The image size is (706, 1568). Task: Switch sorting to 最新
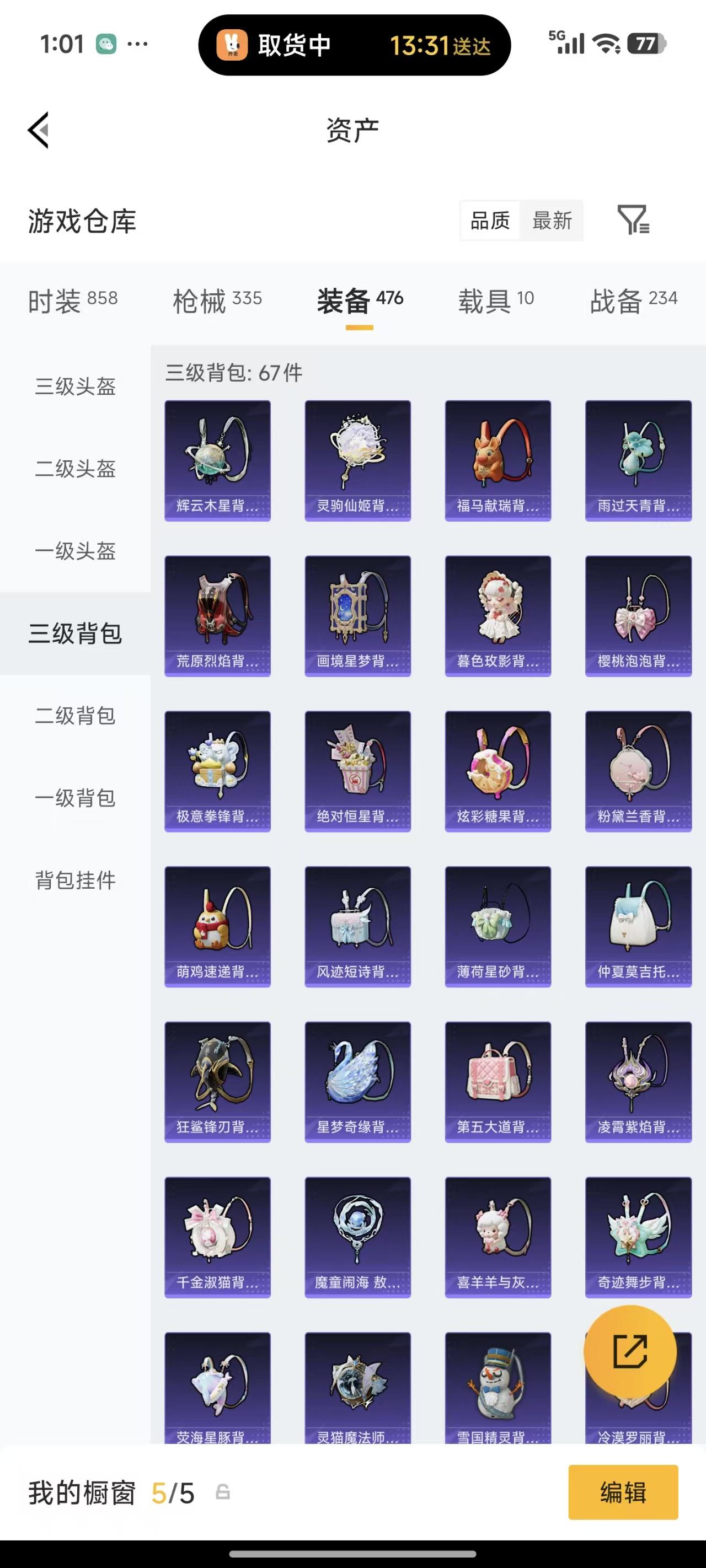click(552, 221)
